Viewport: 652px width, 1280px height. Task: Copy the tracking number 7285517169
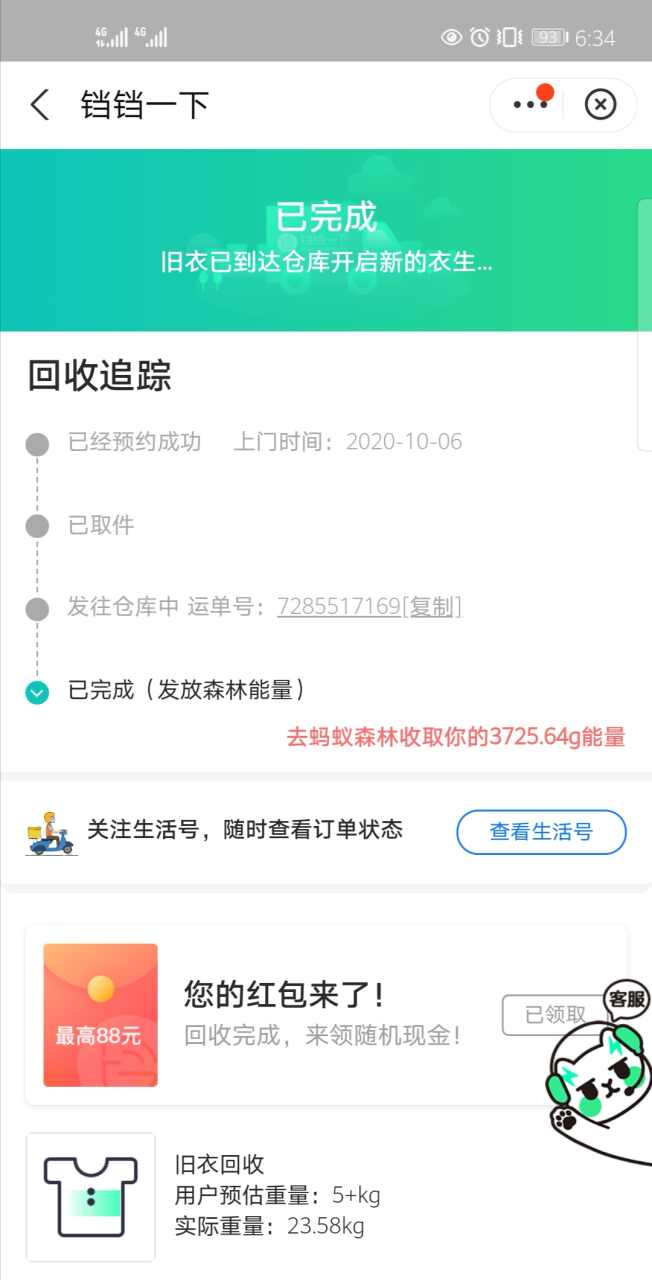[x=432, y=607]
